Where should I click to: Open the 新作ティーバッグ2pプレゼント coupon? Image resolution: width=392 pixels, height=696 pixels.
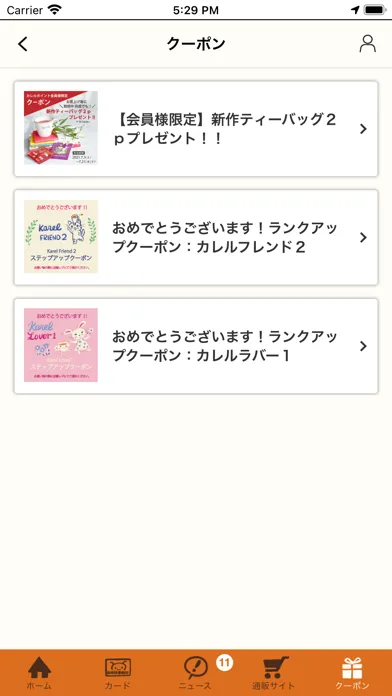196,129
